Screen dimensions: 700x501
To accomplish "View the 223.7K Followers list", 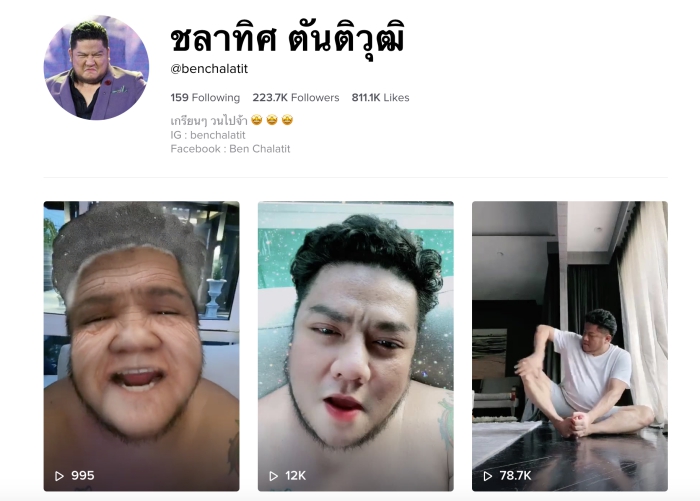I will coord(295,98).
